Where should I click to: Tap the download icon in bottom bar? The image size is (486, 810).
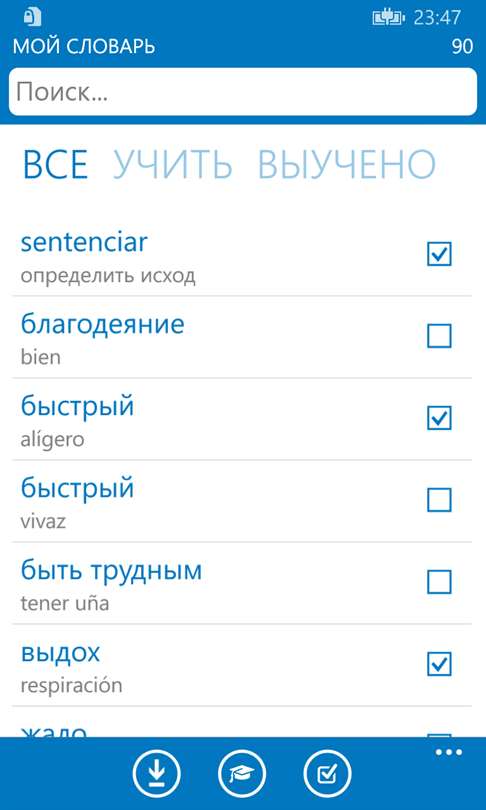[157, 774]
